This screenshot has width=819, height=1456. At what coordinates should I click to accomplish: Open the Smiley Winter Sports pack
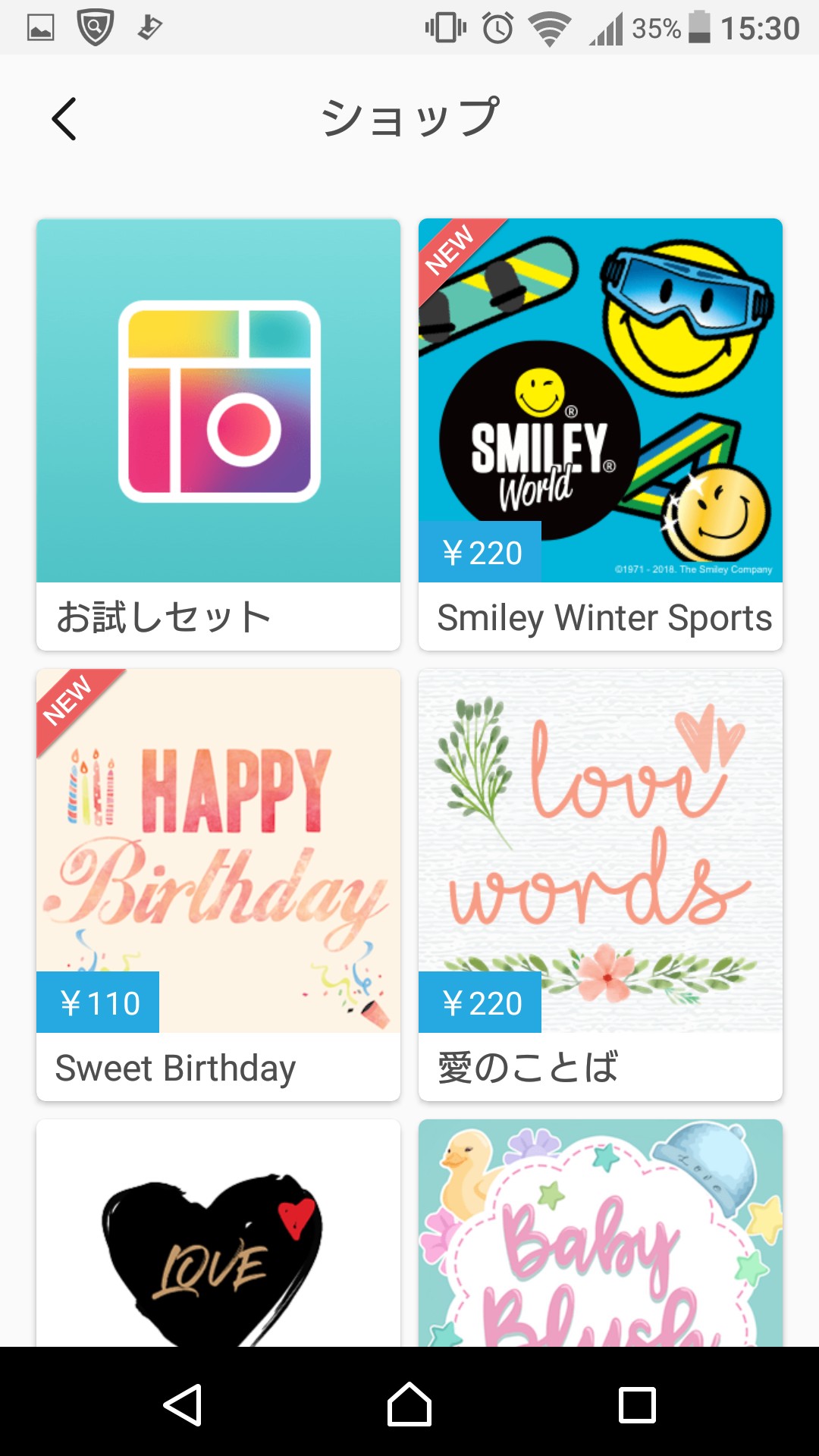pyautogui.click(x=600, y=434)
